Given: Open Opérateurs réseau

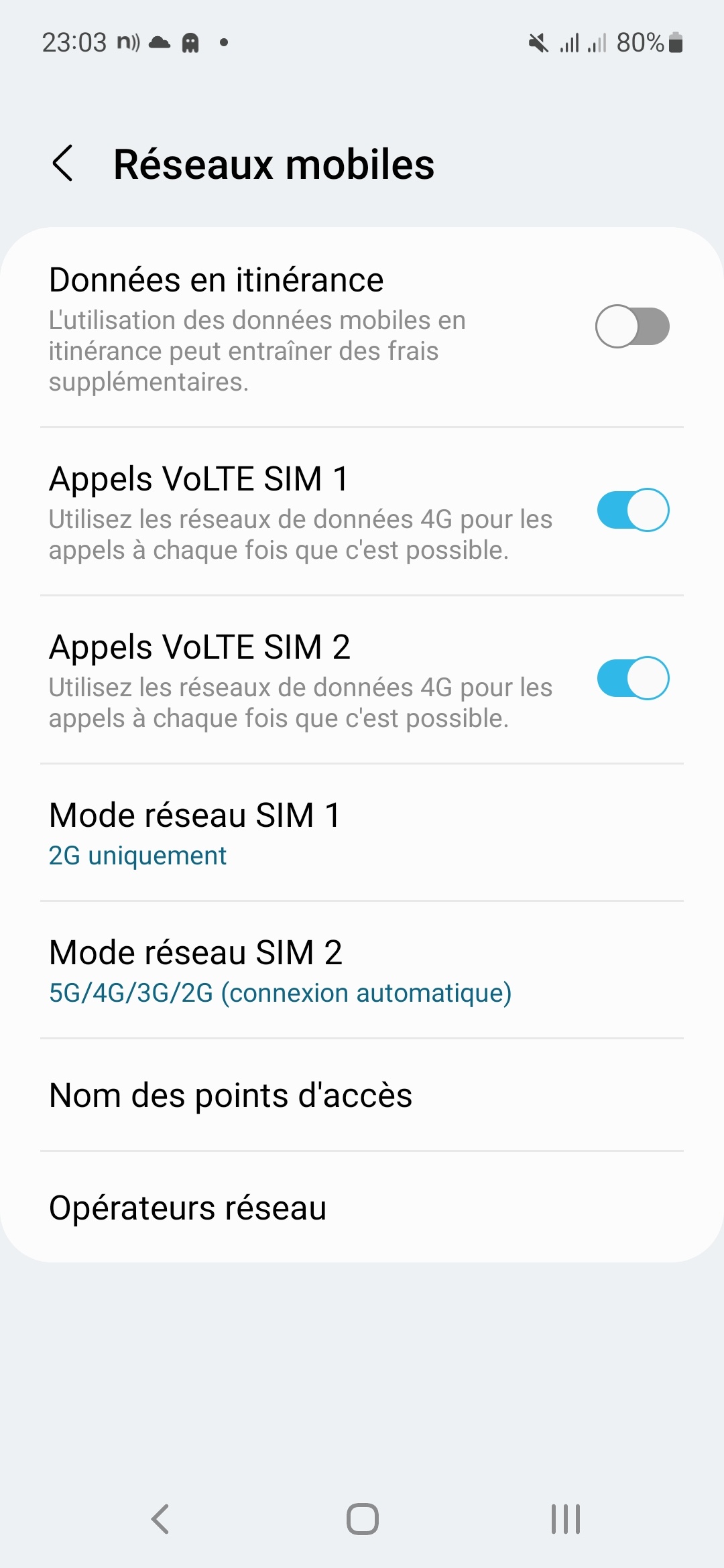Looking at the screenshot, I should click(362, 1208).
